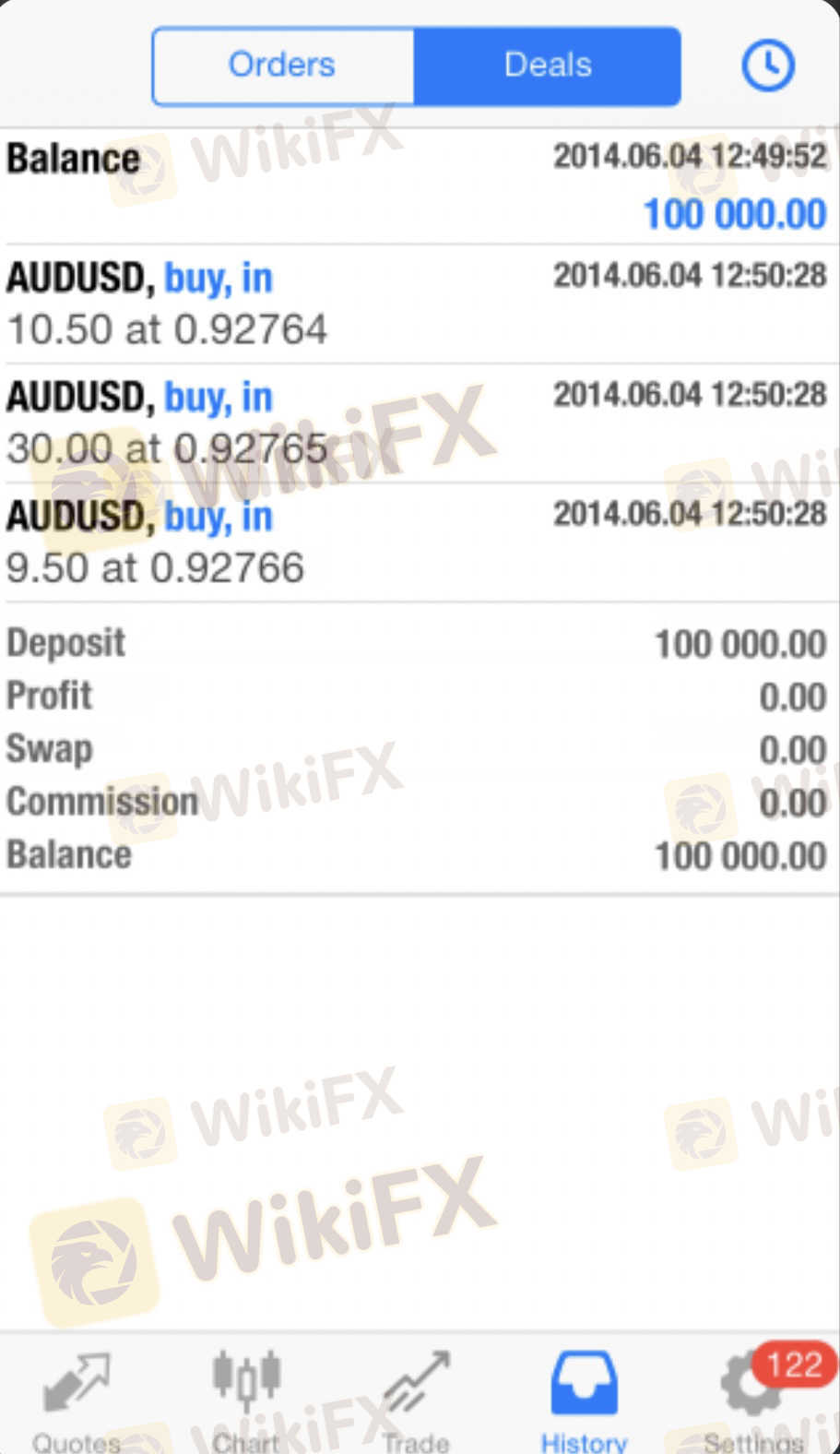Image resolution: width=840 pixels, height=1454 pixels.
Task: Switch to the Deals tab
Action: (x=547, y=65)
